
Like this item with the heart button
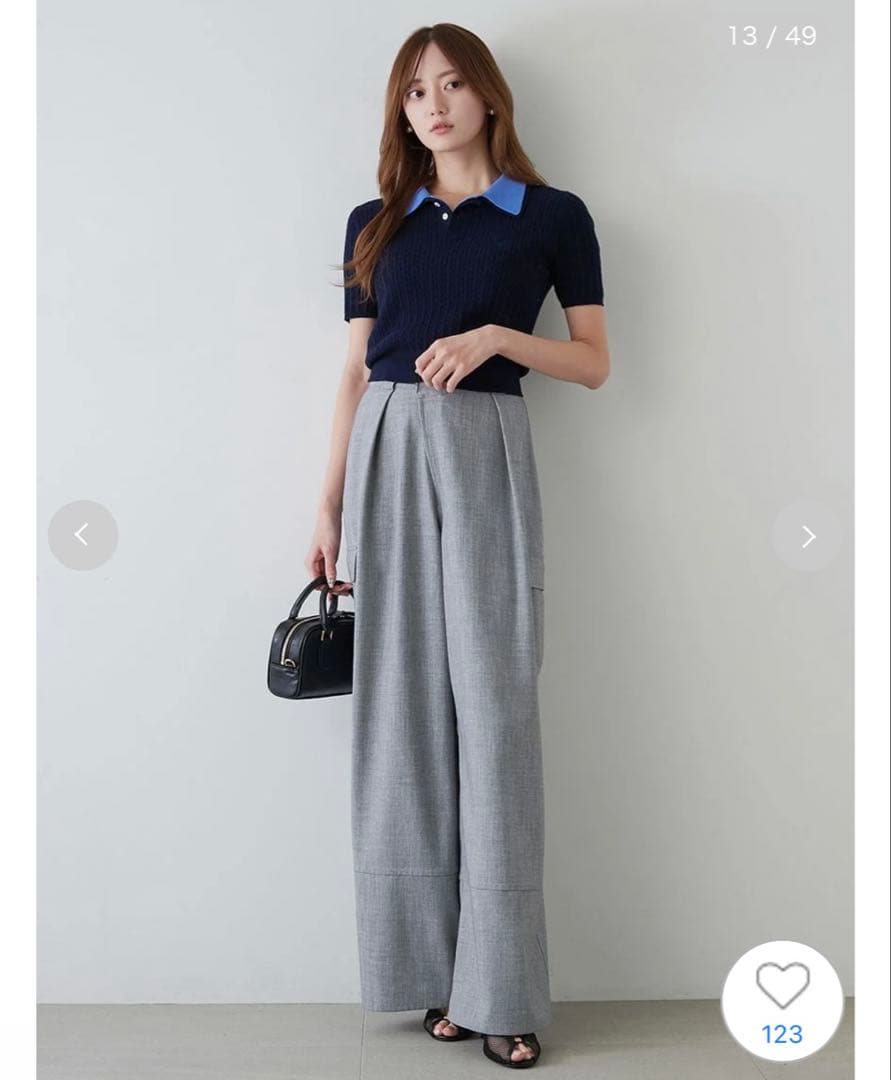tap(782, 987)
